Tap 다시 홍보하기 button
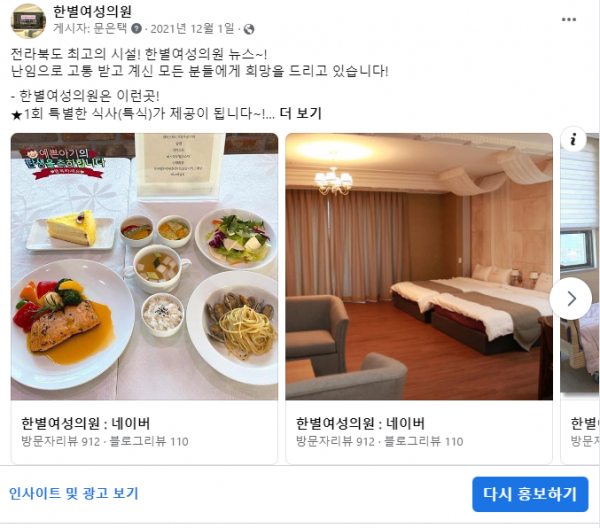The width and height of the screenshot is (600, 528). [530, 494]
